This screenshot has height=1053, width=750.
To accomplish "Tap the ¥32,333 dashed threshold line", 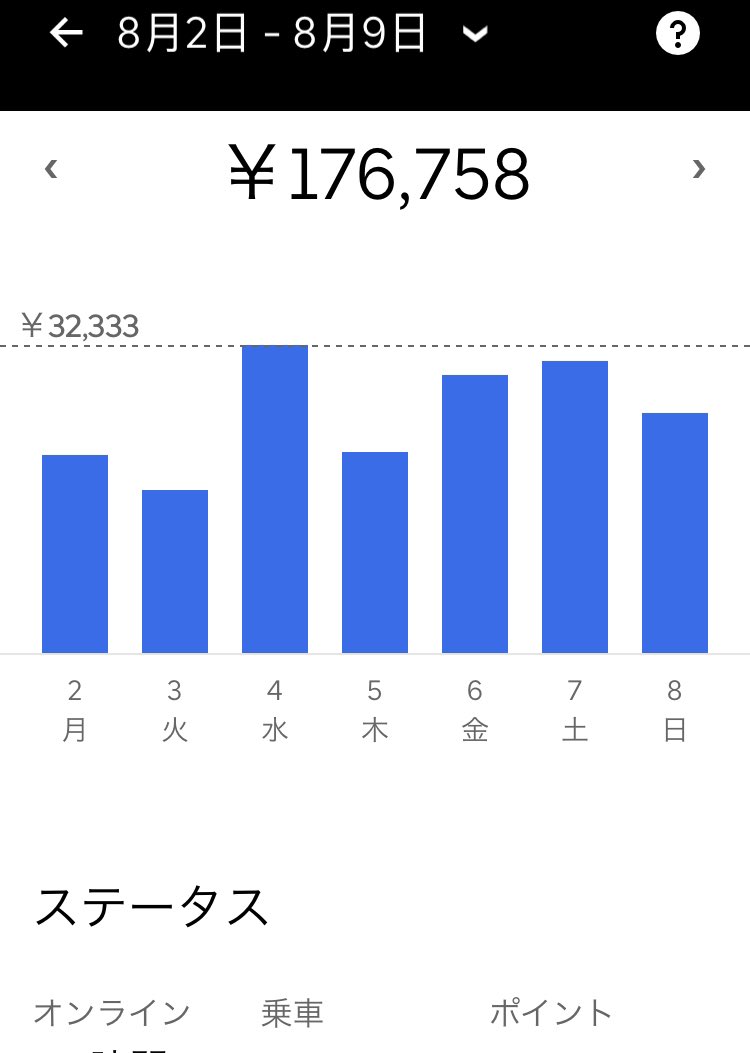I will point(76,325).
